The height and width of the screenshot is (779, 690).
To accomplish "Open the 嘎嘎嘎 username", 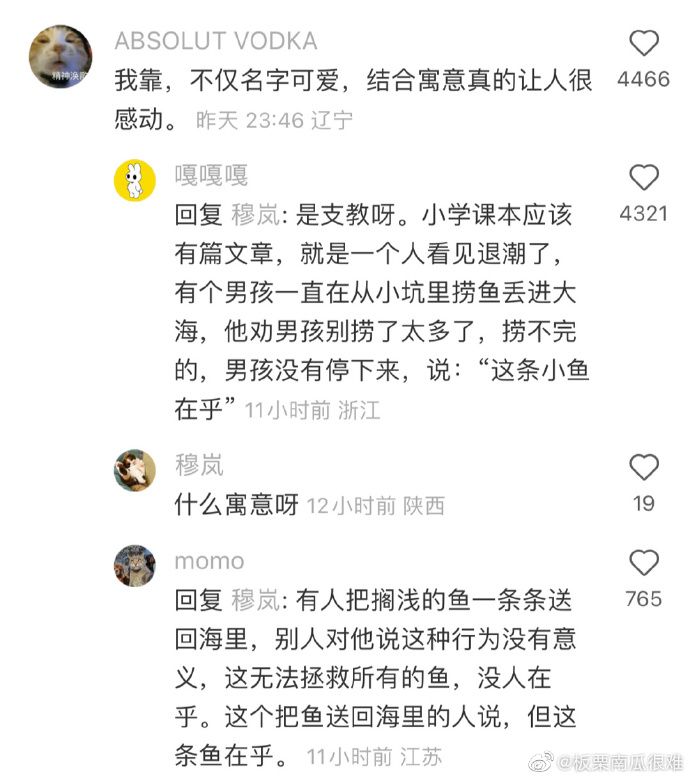I will (x=211, y=176).
